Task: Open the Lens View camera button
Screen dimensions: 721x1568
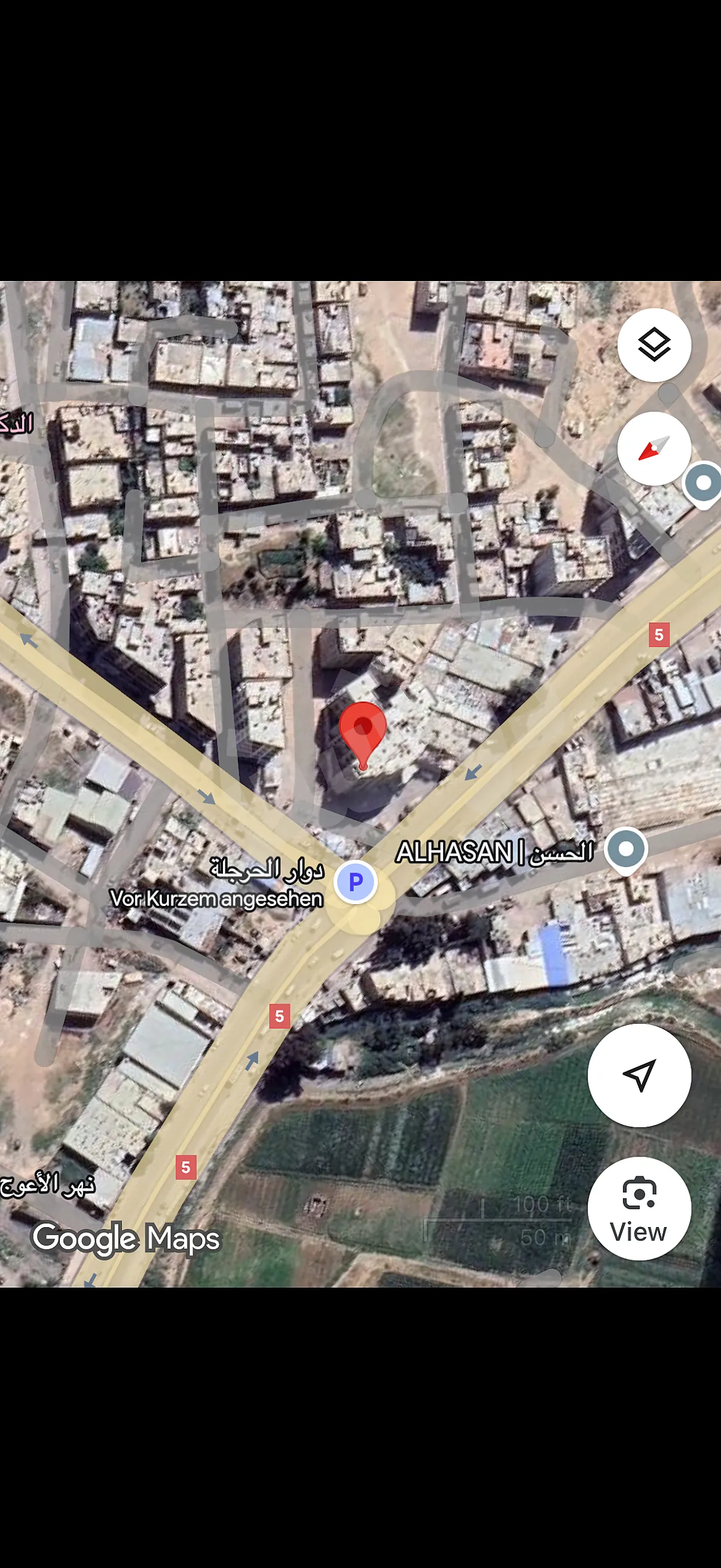Action: click(x=639, y=1208)
